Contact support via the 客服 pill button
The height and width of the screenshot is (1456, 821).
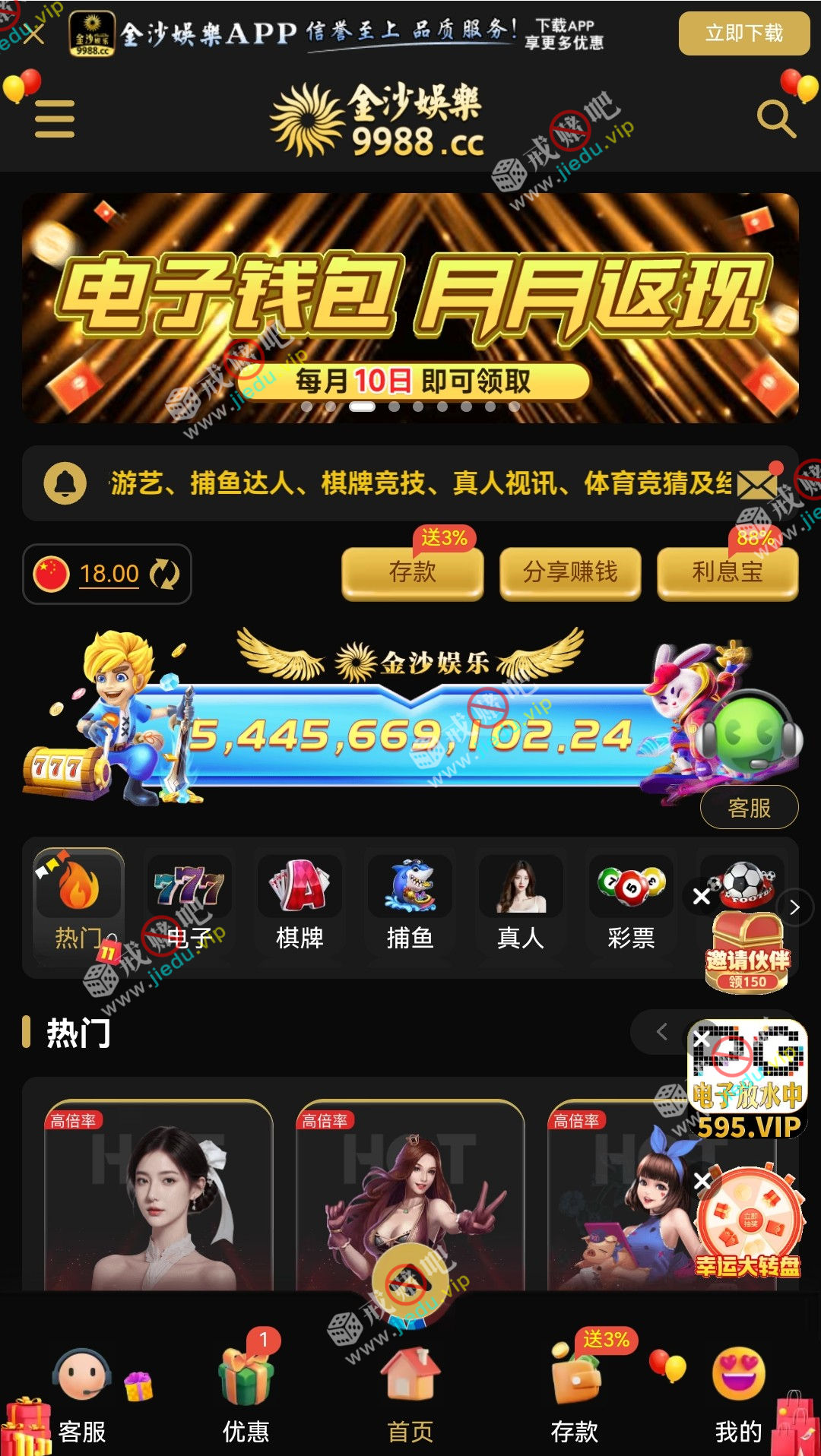click(x=749, y=807)
